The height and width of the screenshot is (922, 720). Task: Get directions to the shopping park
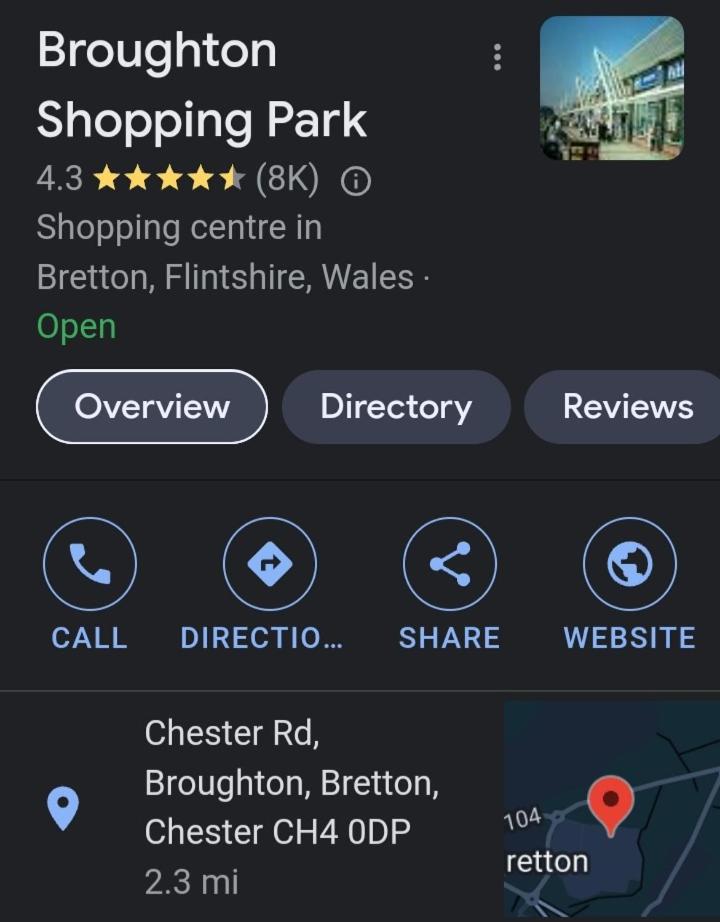tap(269, 564)
